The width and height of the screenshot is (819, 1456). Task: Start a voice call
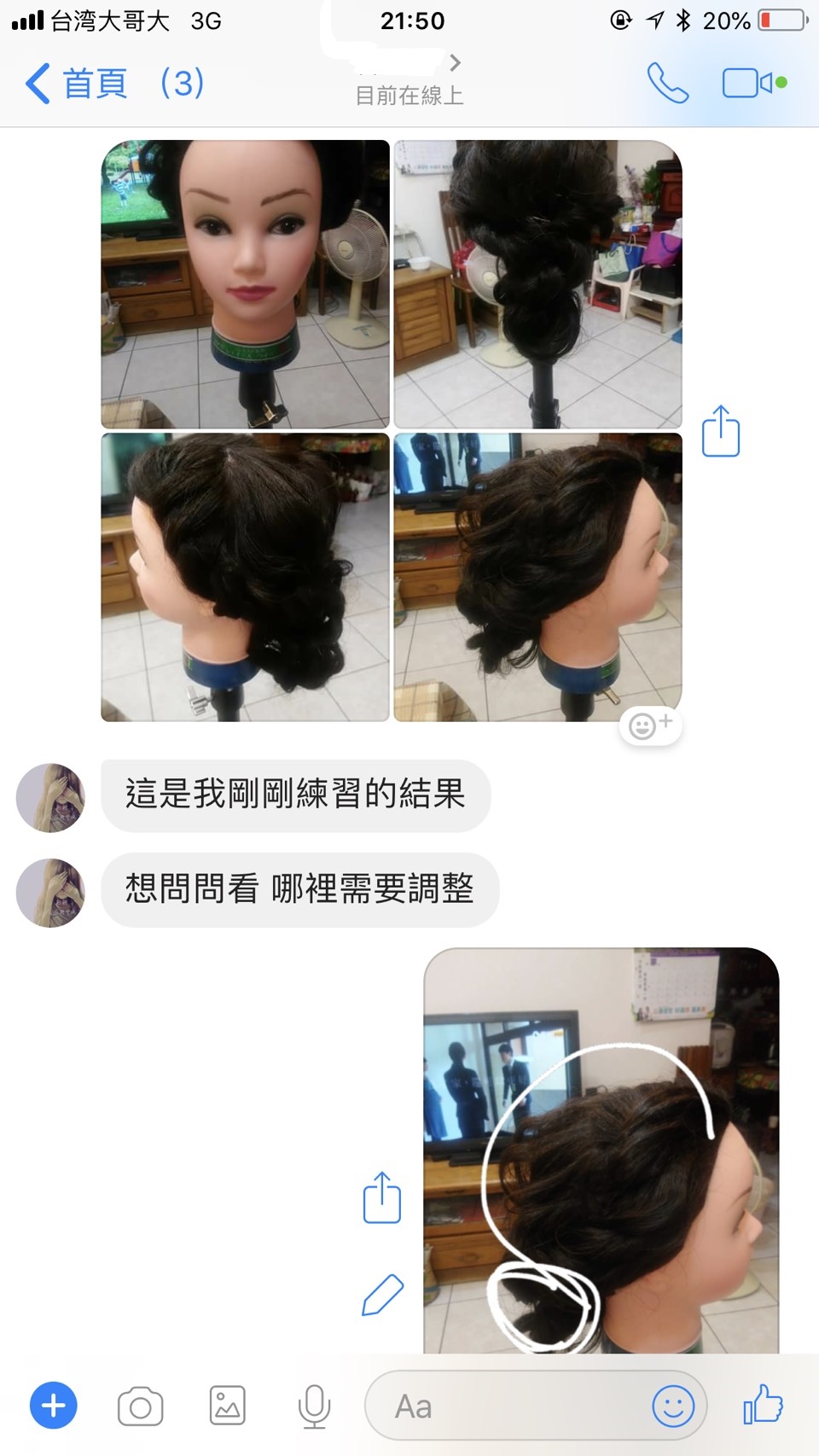pos(667,84)
